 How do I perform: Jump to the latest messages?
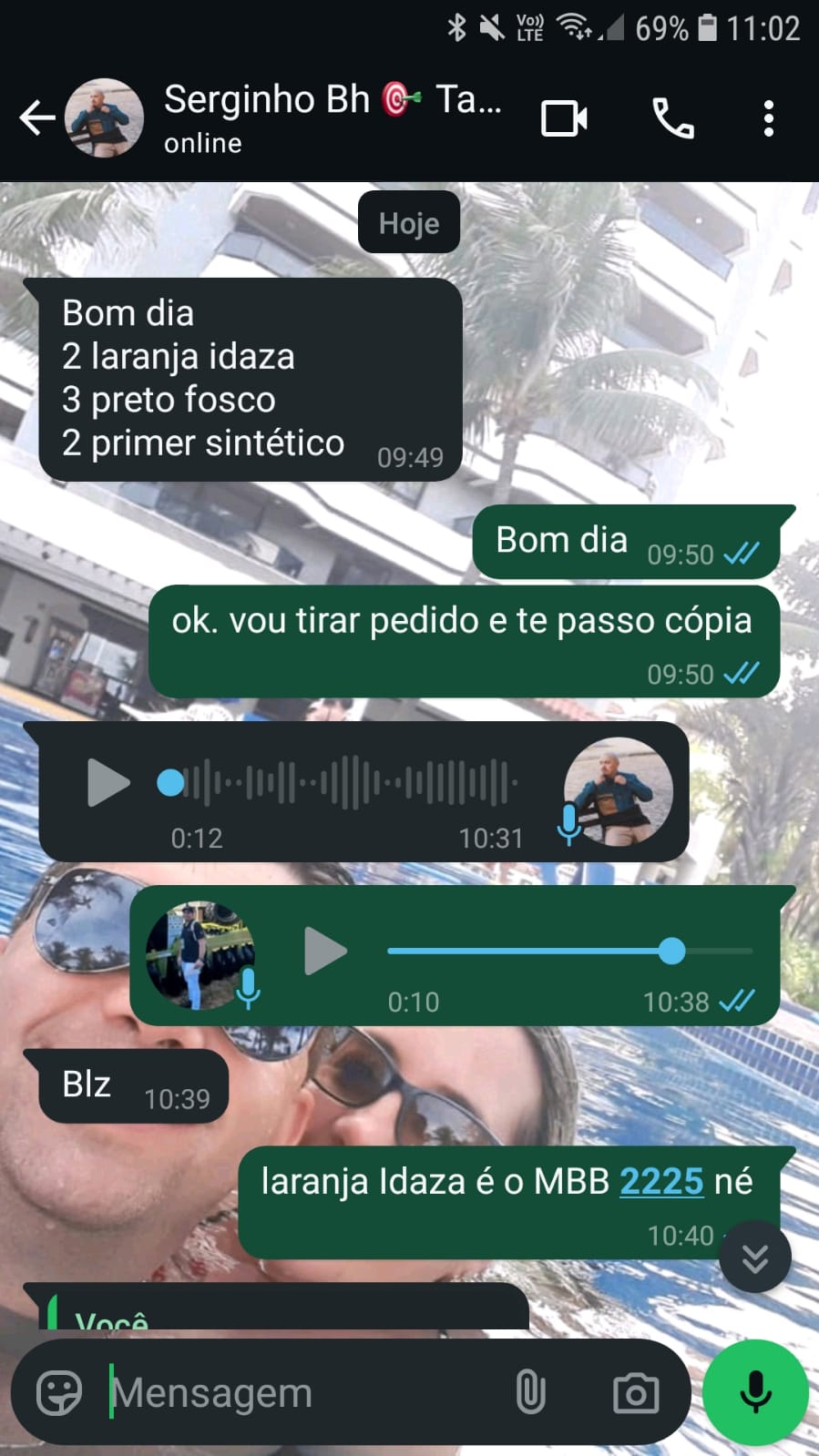point(754,1258)
